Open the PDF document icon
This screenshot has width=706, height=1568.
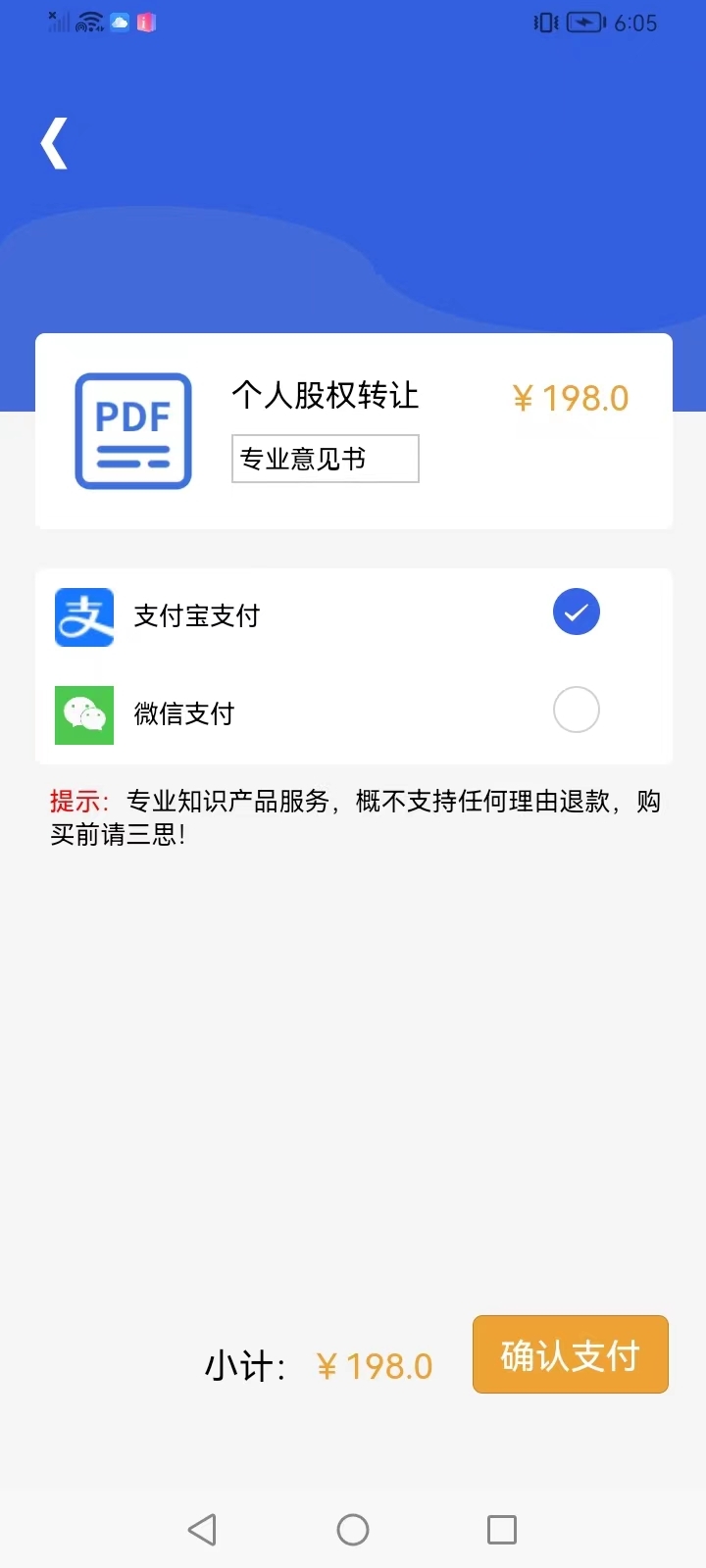point(132,429)
